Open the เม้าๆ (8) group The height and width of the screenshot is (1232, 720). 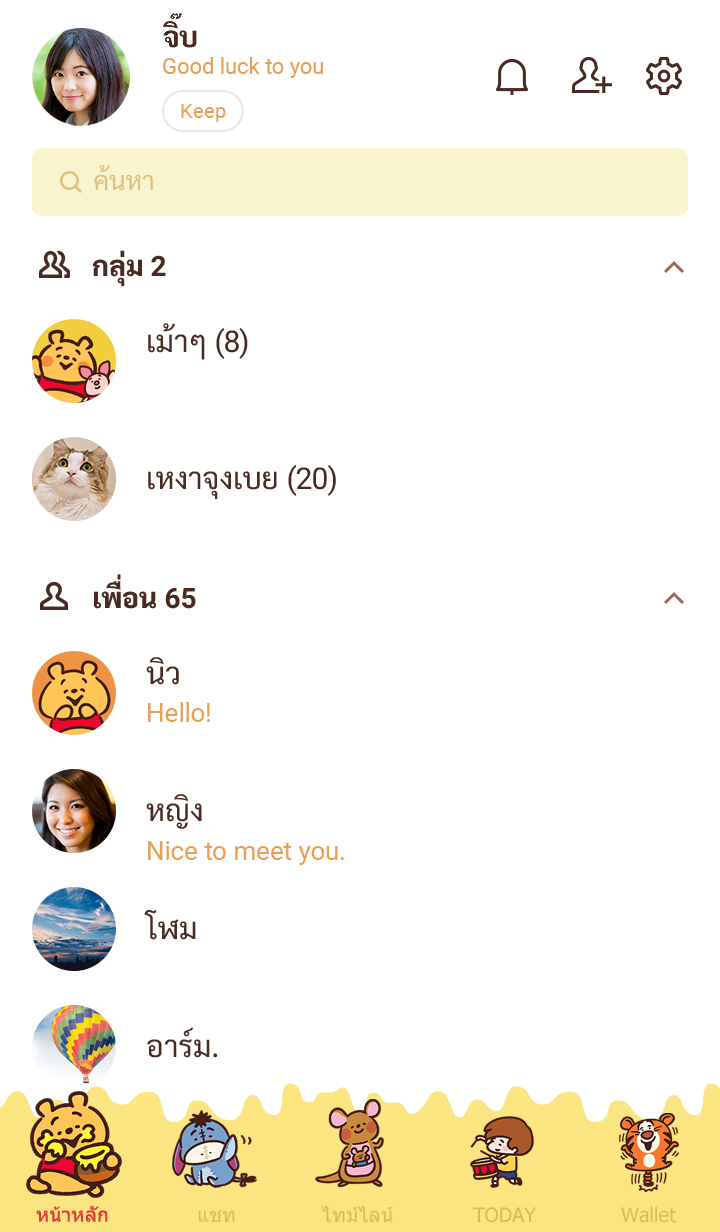(197, 344)
